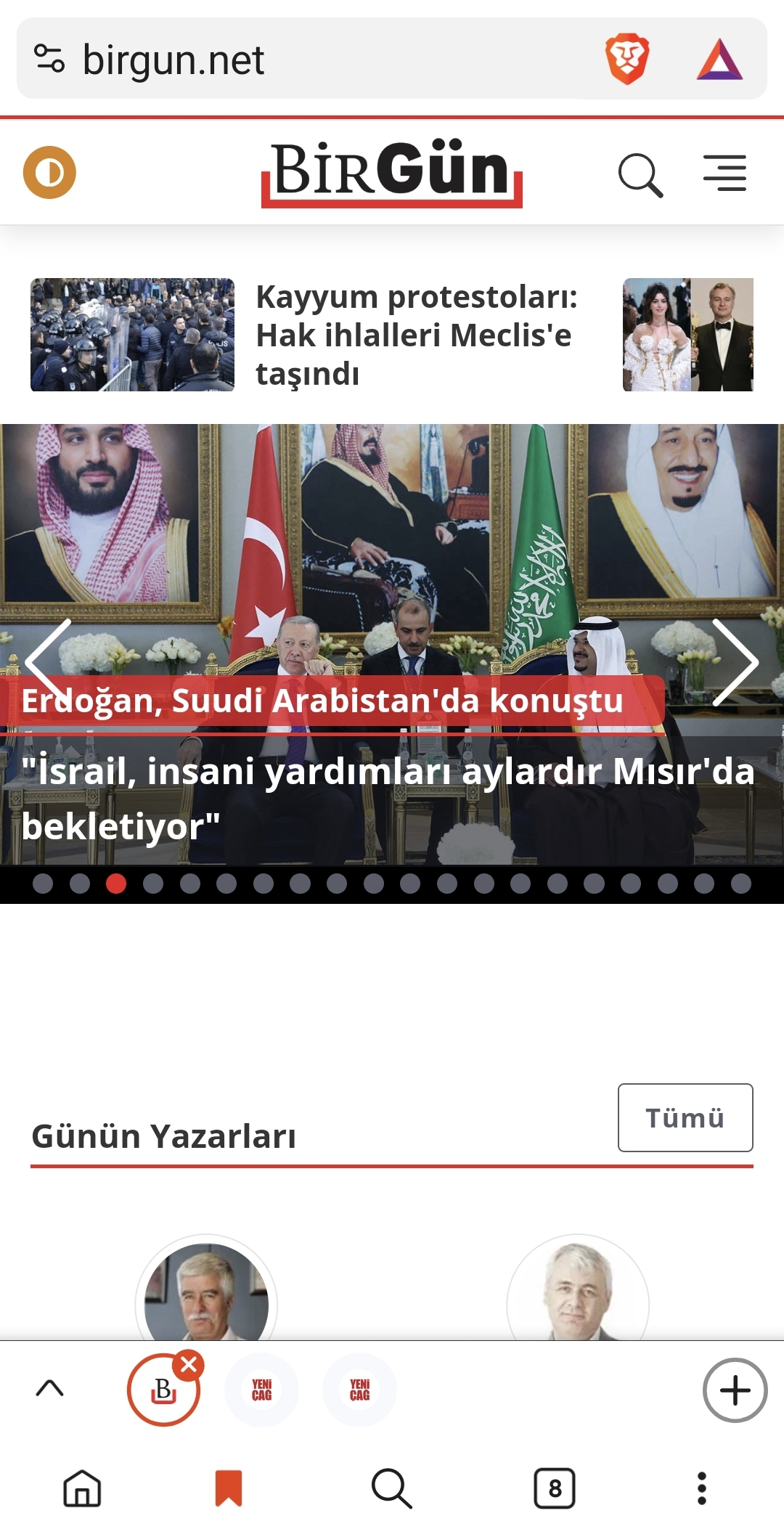Open the Kayyum protestoları article
The width and height of the screenshot is (784, 1537).
click(417, 335)
